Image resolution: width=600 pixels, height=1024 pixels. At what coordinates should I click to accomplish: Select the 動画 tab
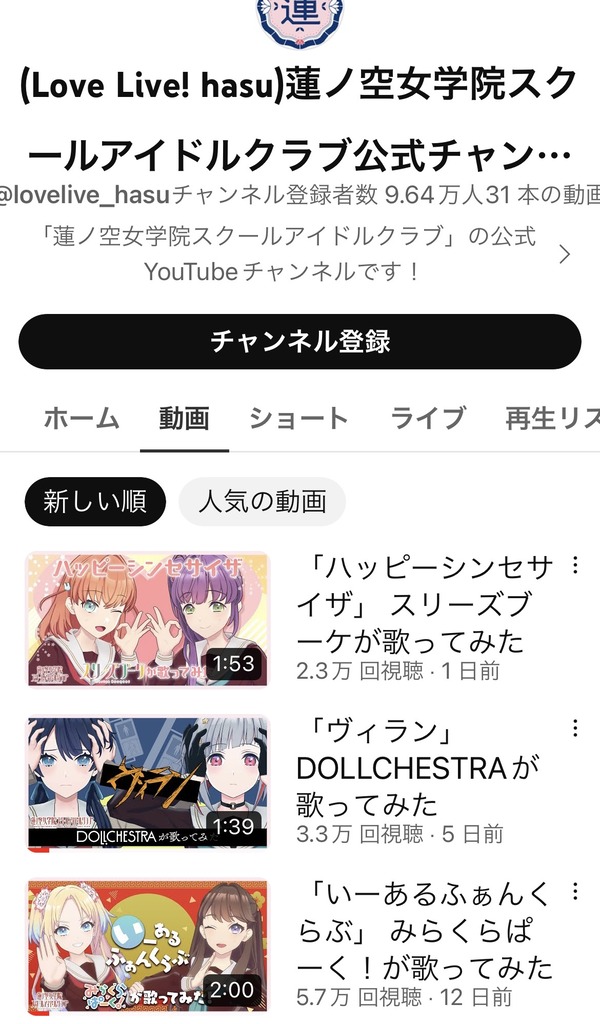click(184, 419)
